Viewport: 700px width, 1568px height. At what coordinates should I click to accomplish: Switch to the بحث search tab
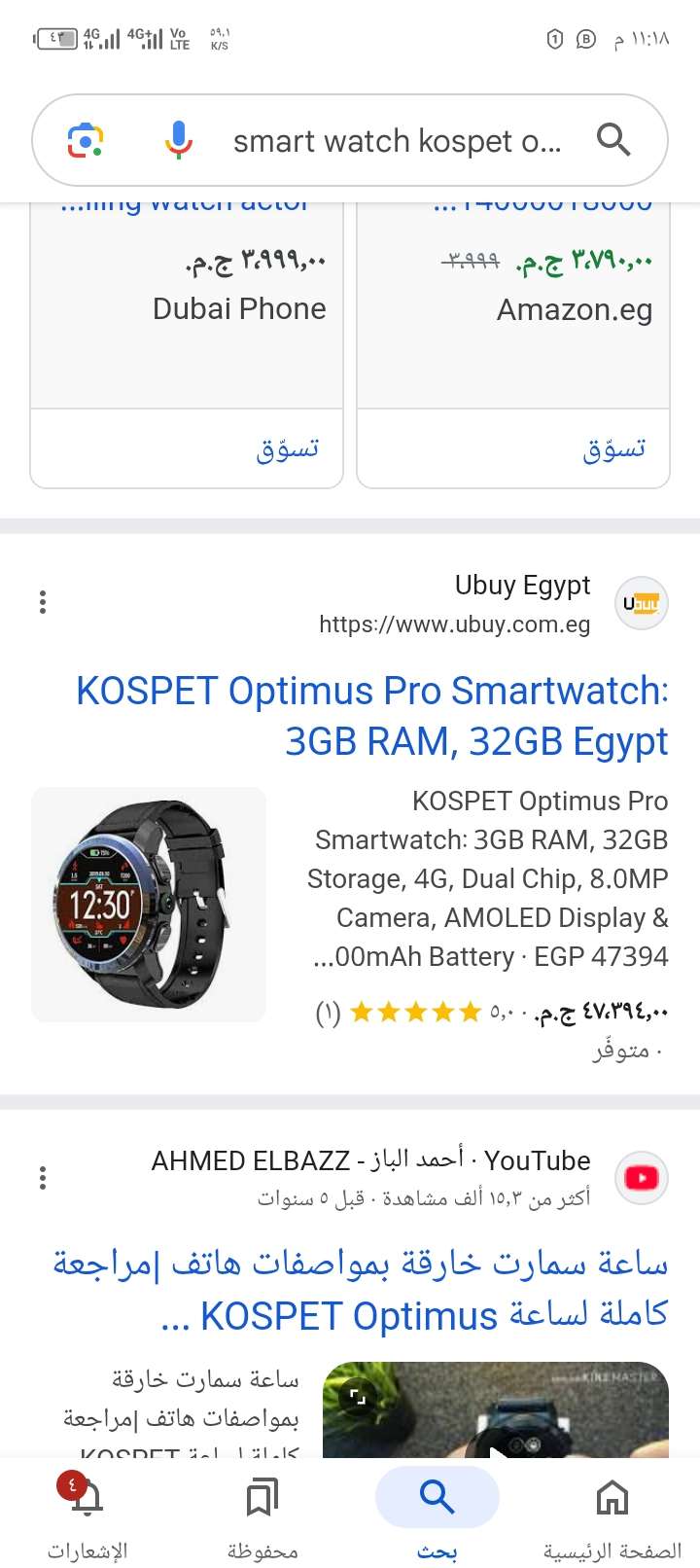[437, 1515]
